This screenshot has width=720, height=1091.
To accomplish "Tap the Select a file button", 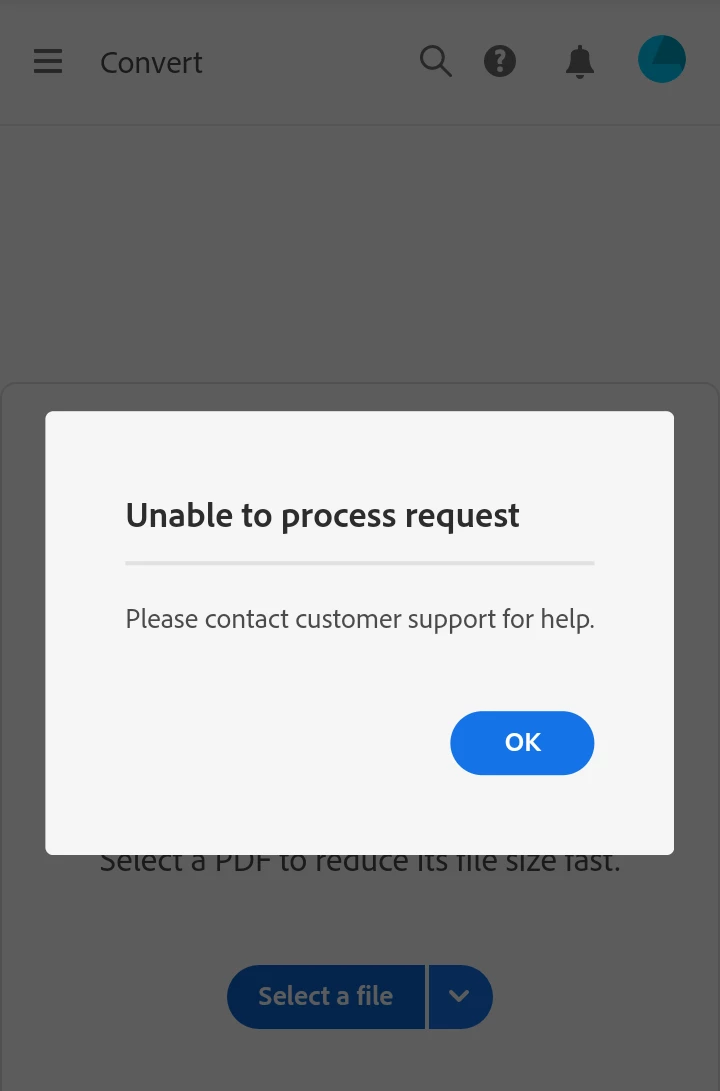I will coord(326,996).
